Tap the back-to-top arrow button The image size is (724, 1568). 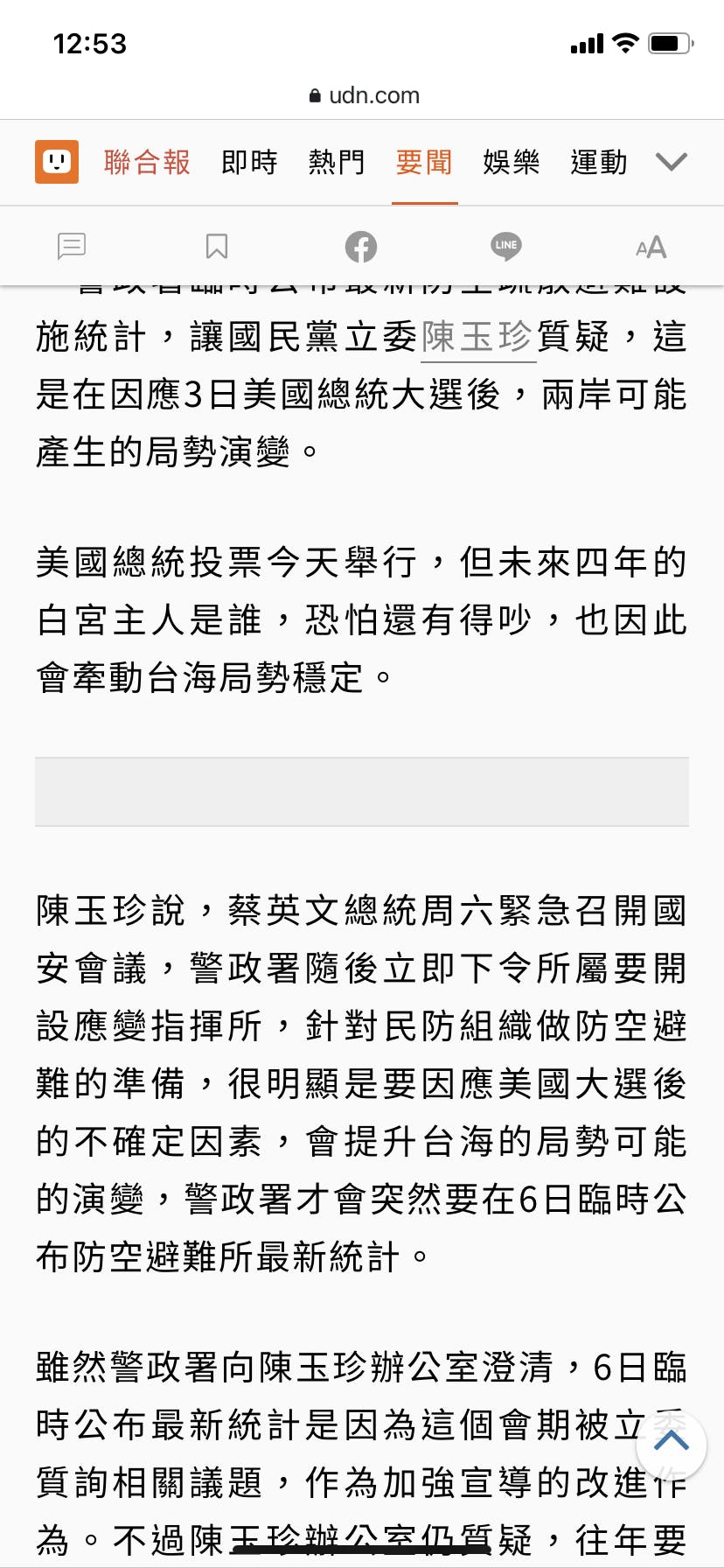(672, 1445)
